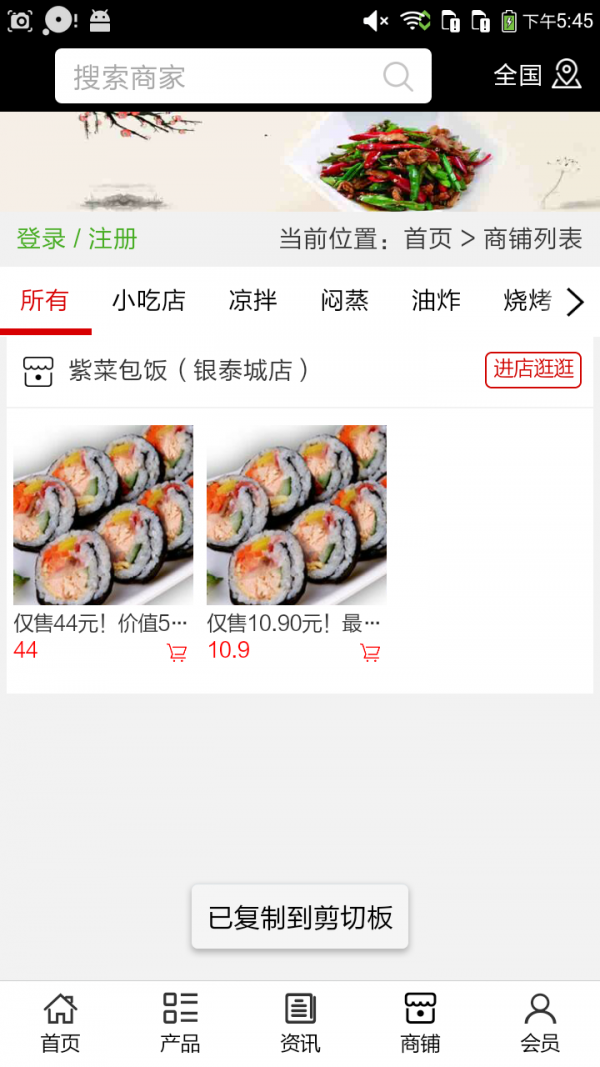Viewport: 600px width, 1067px height.
Task: Go to the 首页 bottom tab
Action: click(x=60, y=1023)
